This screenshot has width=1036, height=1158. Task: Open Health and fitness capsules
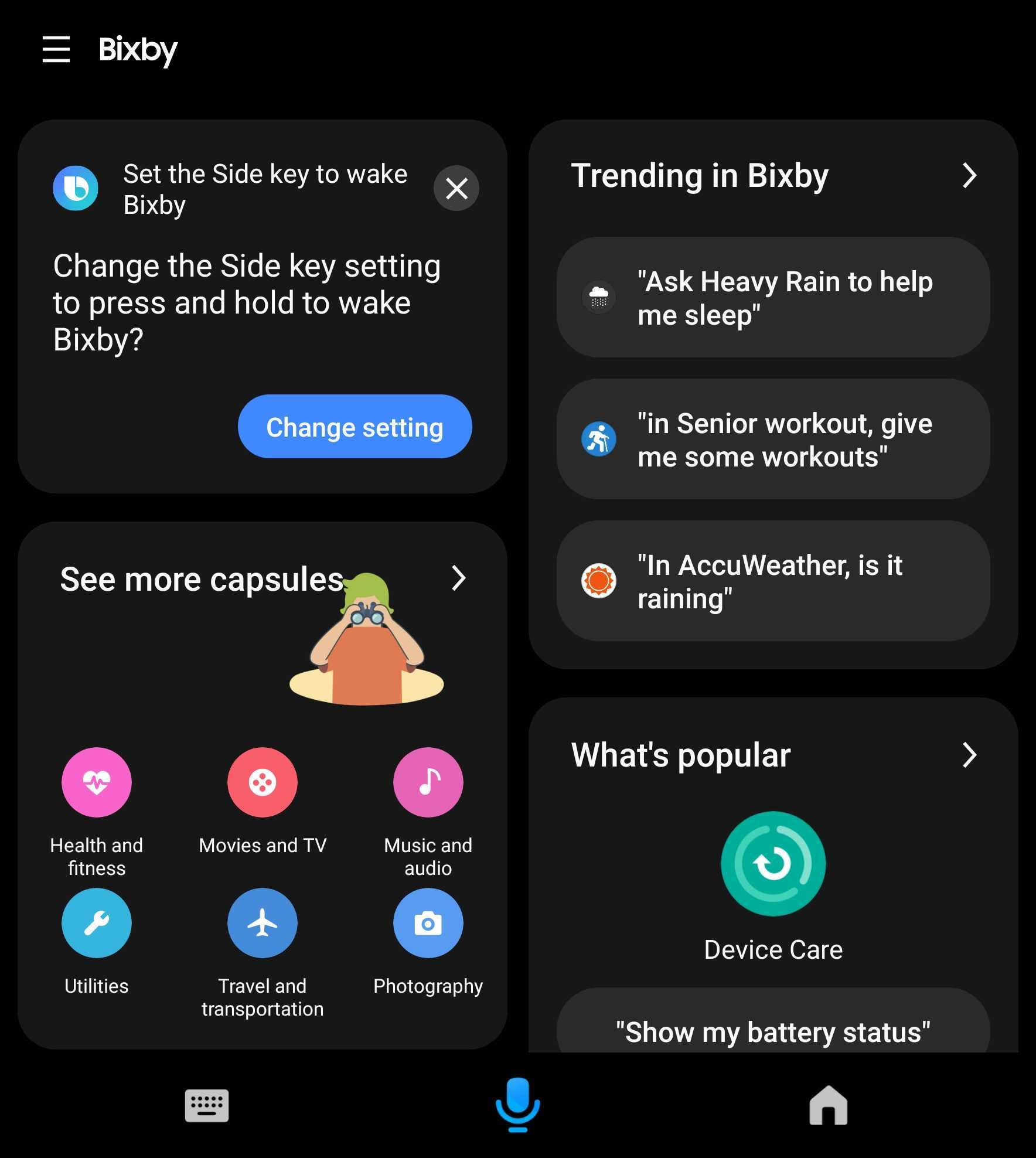97,782
